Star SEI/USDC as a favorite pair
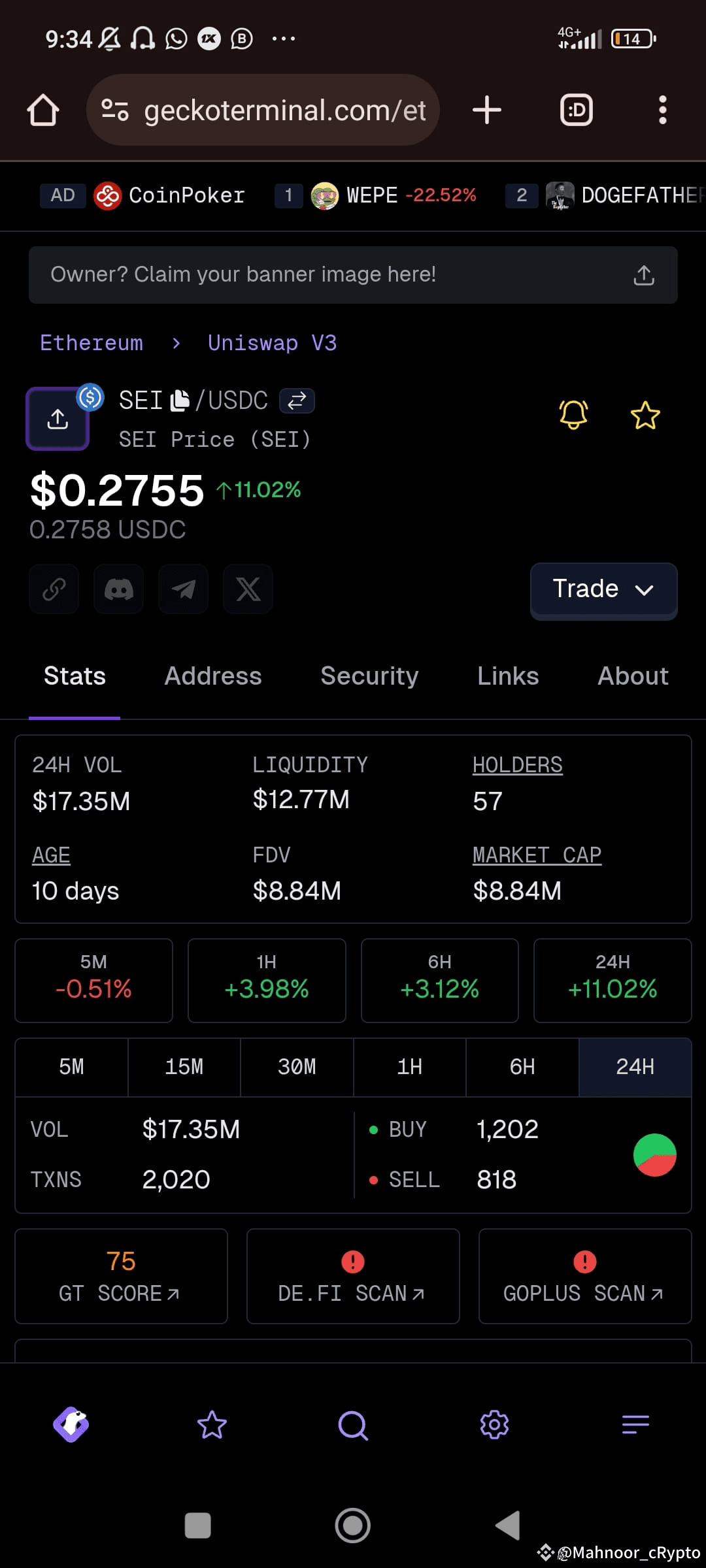706x1568 pixels. pos(645,415)
